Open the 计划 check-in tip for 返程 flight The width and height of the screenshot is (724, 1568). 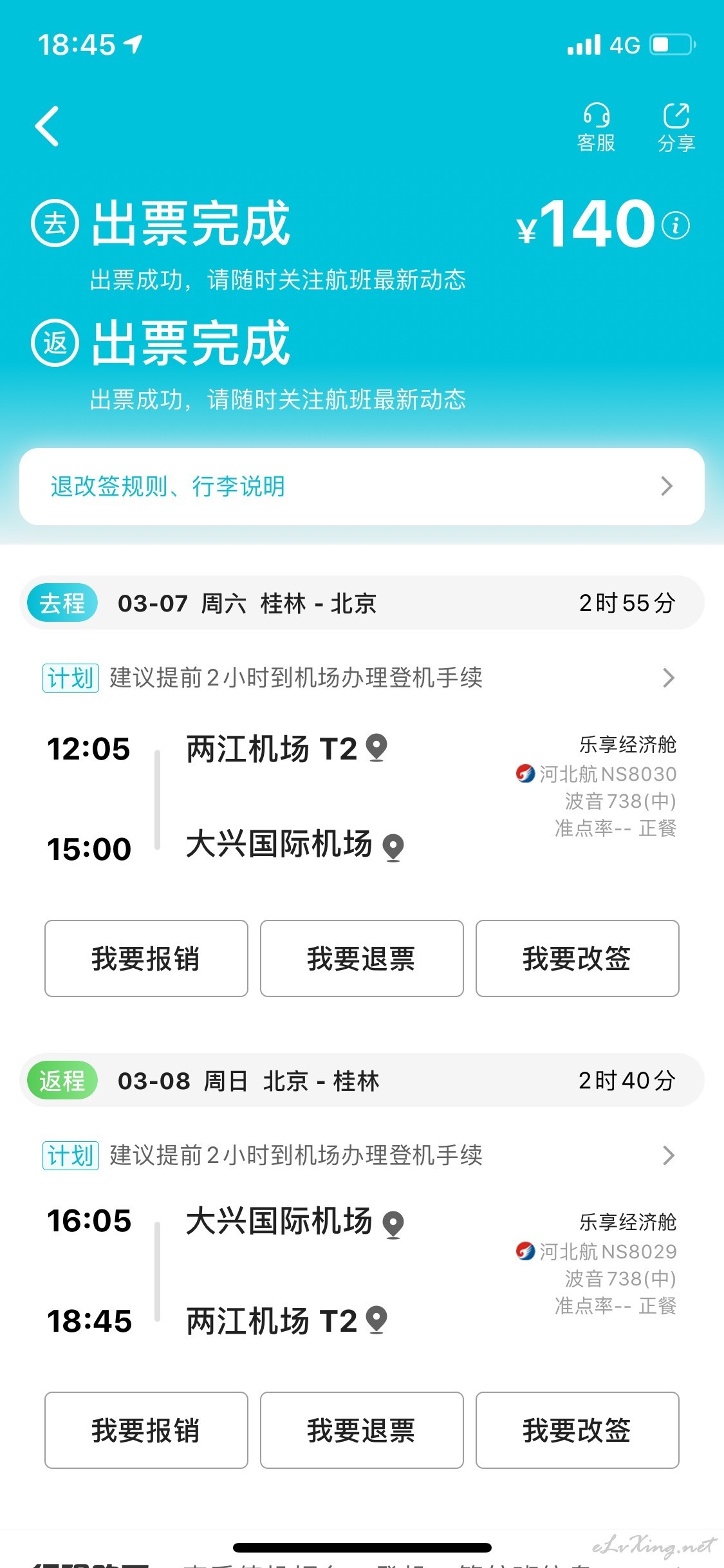(360, 1155)
